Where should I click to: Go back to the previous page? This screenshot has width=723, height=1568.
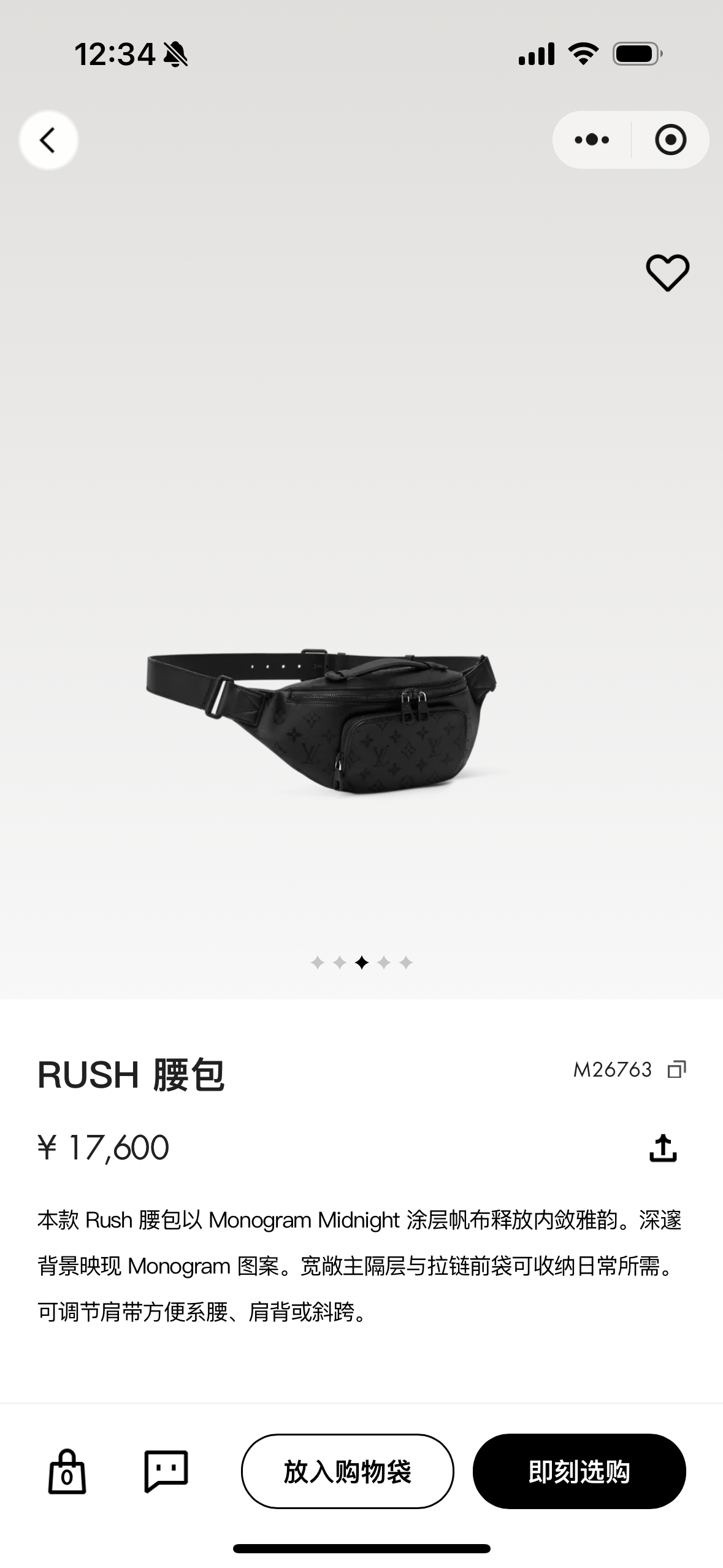coord(48,140)
